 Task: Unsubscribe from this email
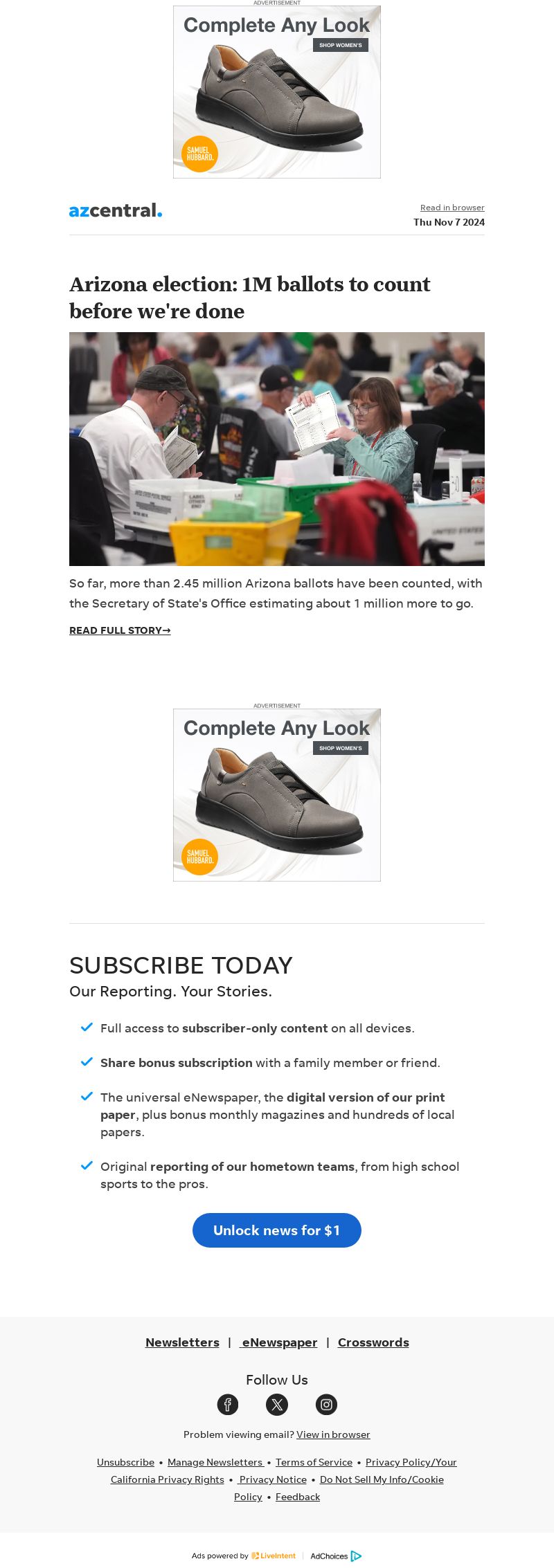click(125, 1462)
